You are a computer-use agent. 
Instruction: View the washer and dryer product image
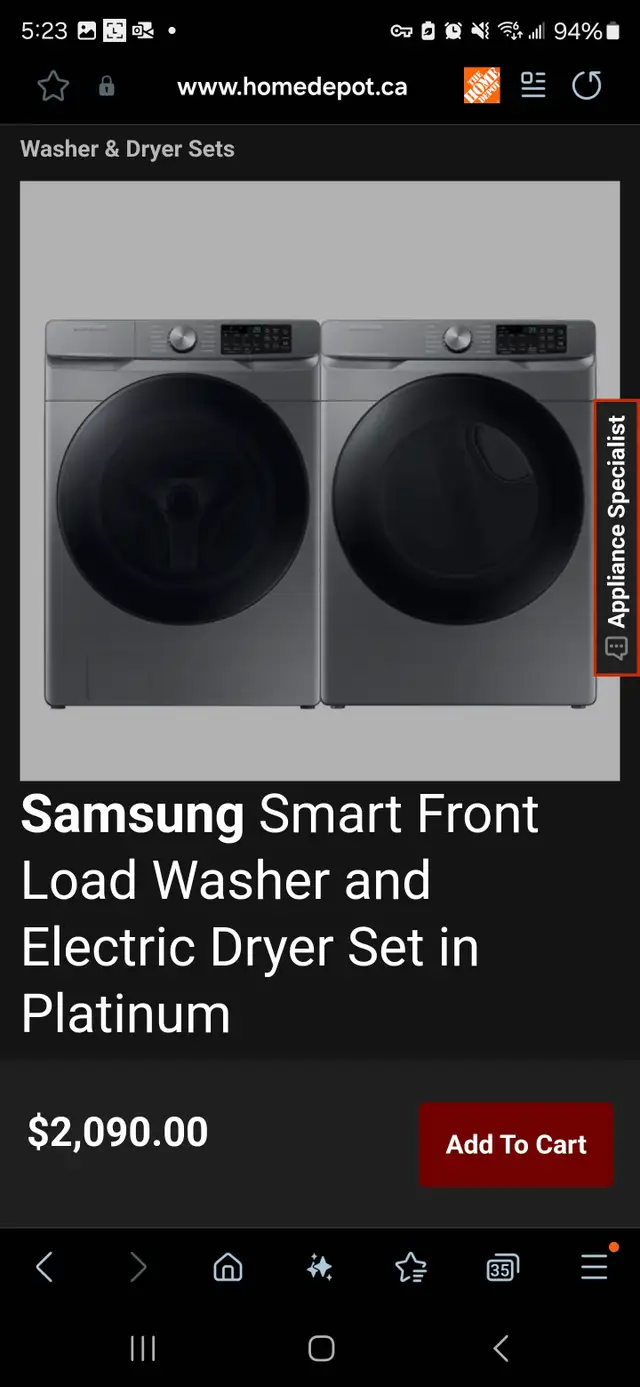(x=320, y=481)
